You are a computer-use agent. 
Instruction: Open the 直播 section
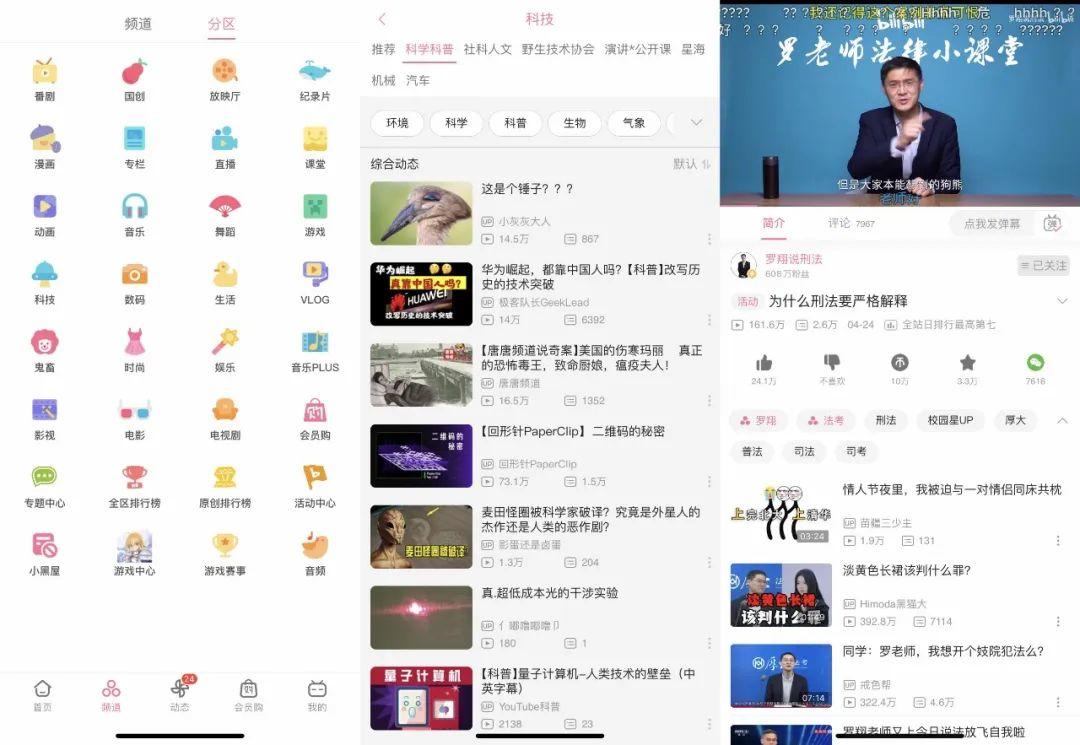(x=225, y=146)
